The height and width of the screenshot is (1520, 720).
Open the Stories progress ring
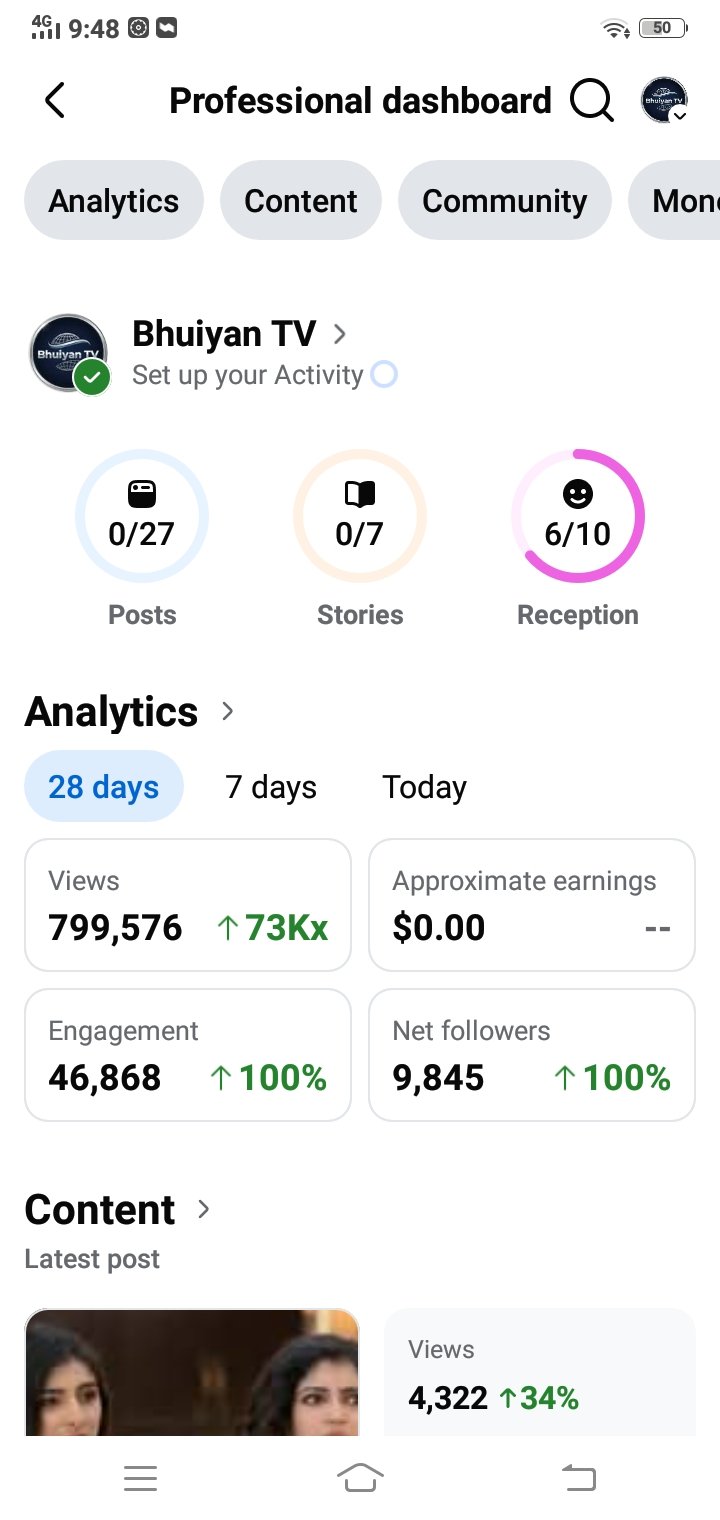click(x=360, y=517)
